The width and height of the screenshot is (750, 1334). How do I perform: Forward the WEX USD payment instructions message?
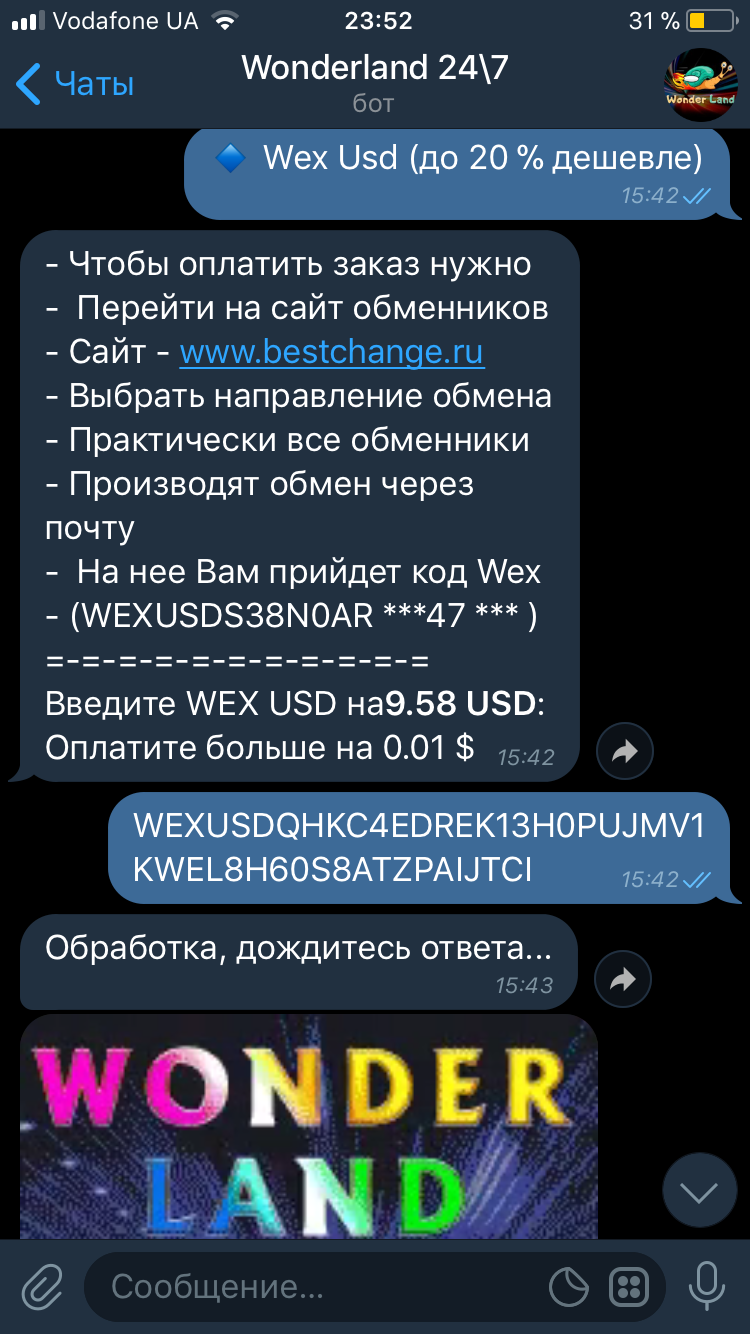click(x=625, y=752)
